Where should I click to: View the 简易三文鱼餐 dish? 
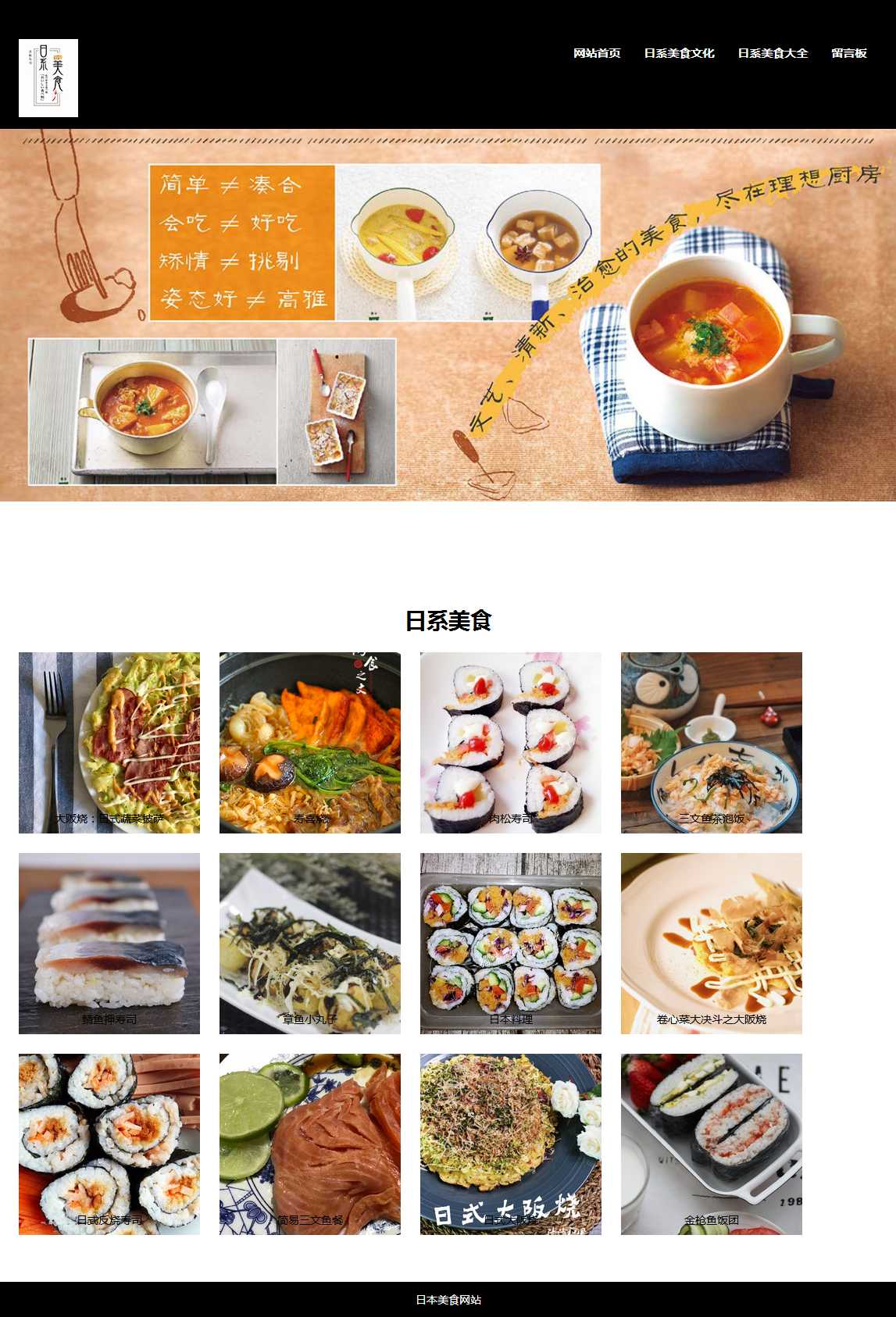(310, 1144)
